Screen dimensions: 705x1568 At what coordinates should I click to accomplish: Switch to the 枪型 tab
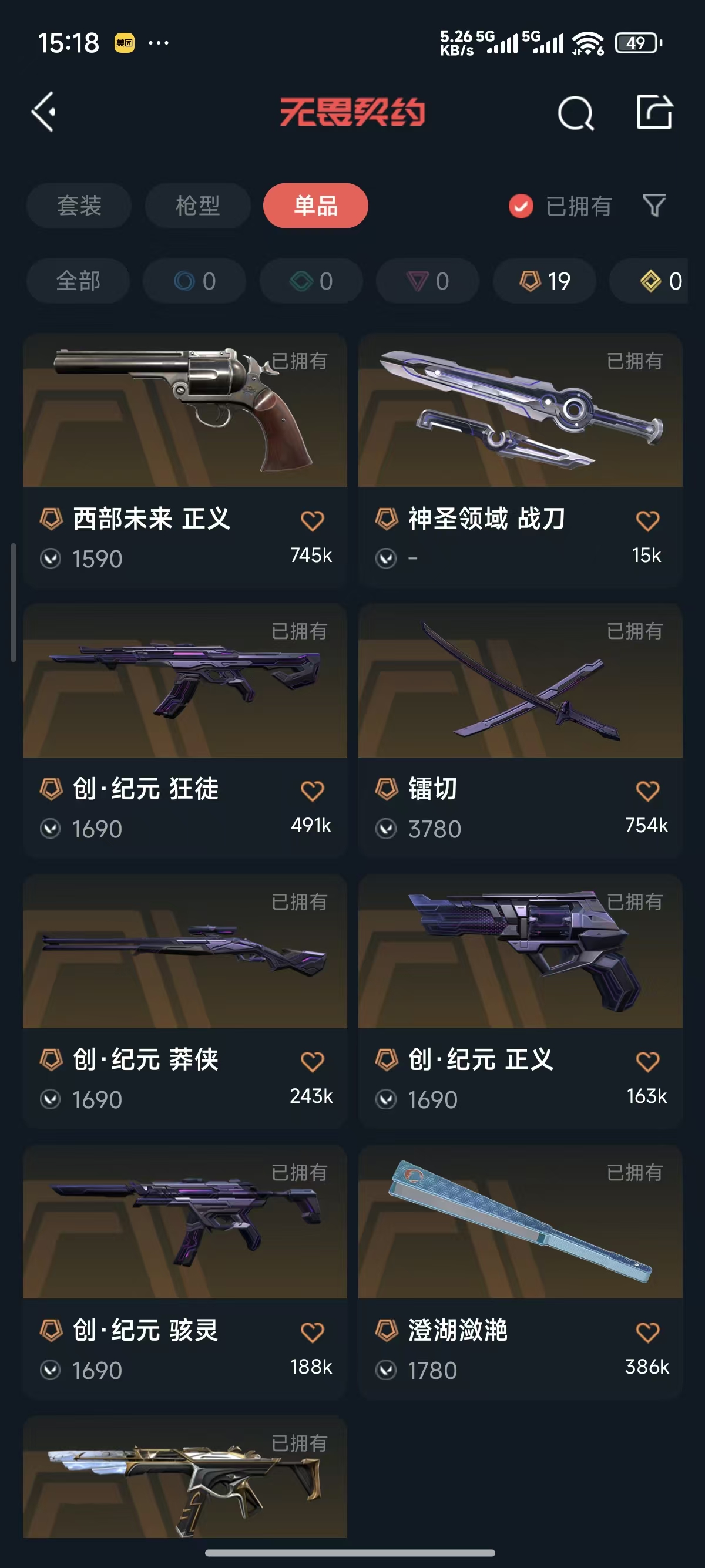[x=197, y=206]
